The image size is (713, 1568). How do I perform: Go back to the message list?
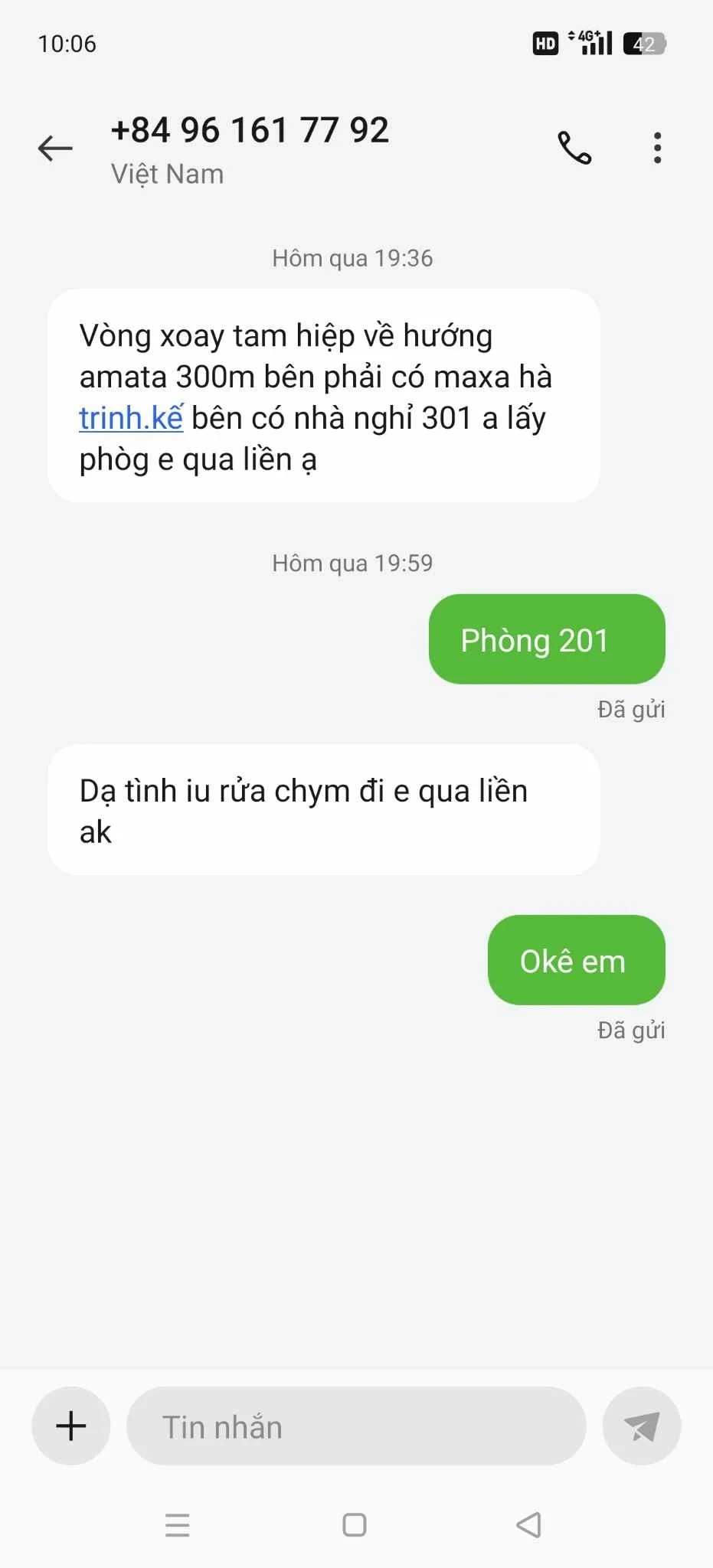pos(55,148)
